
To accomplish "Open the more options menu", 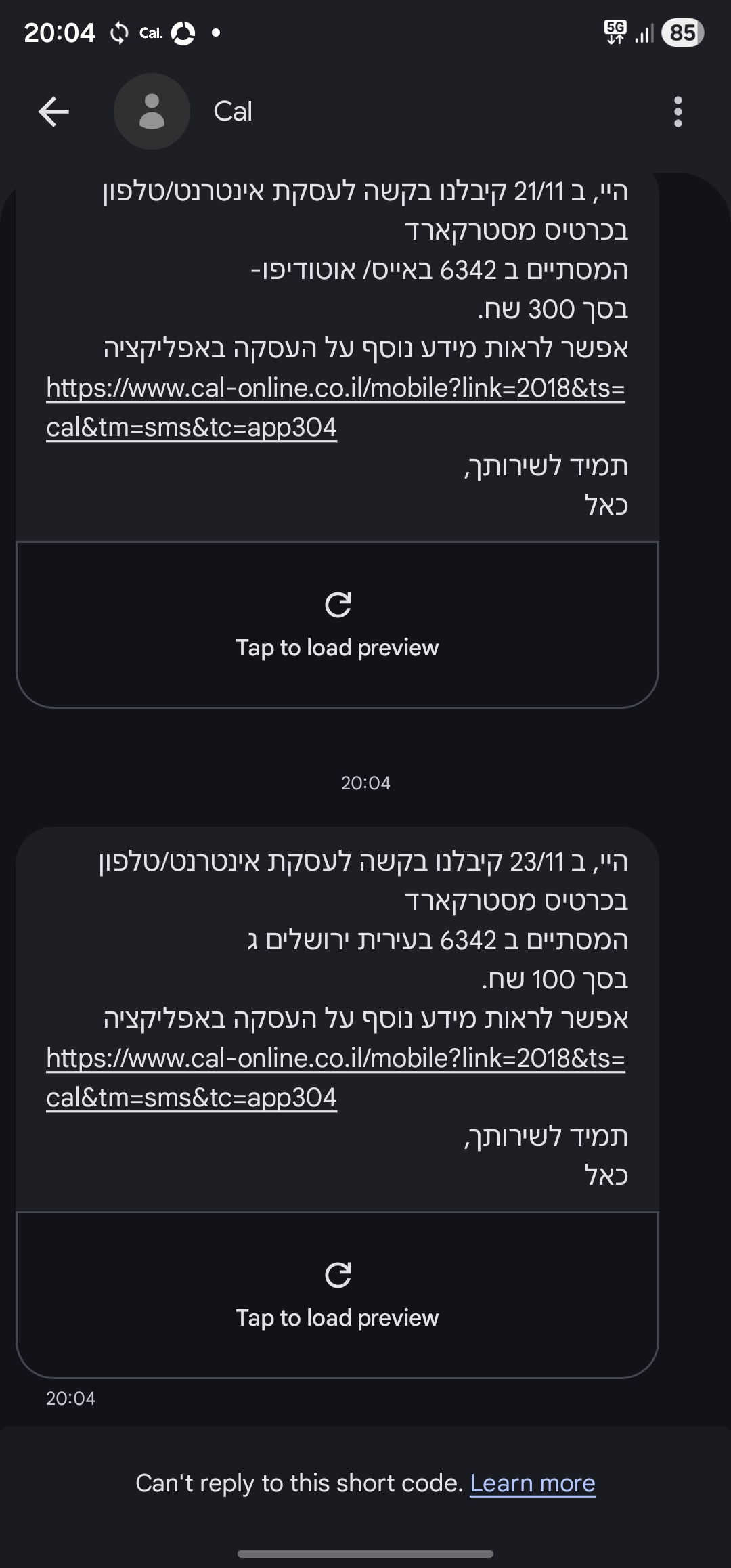I will tap(678, 112).
